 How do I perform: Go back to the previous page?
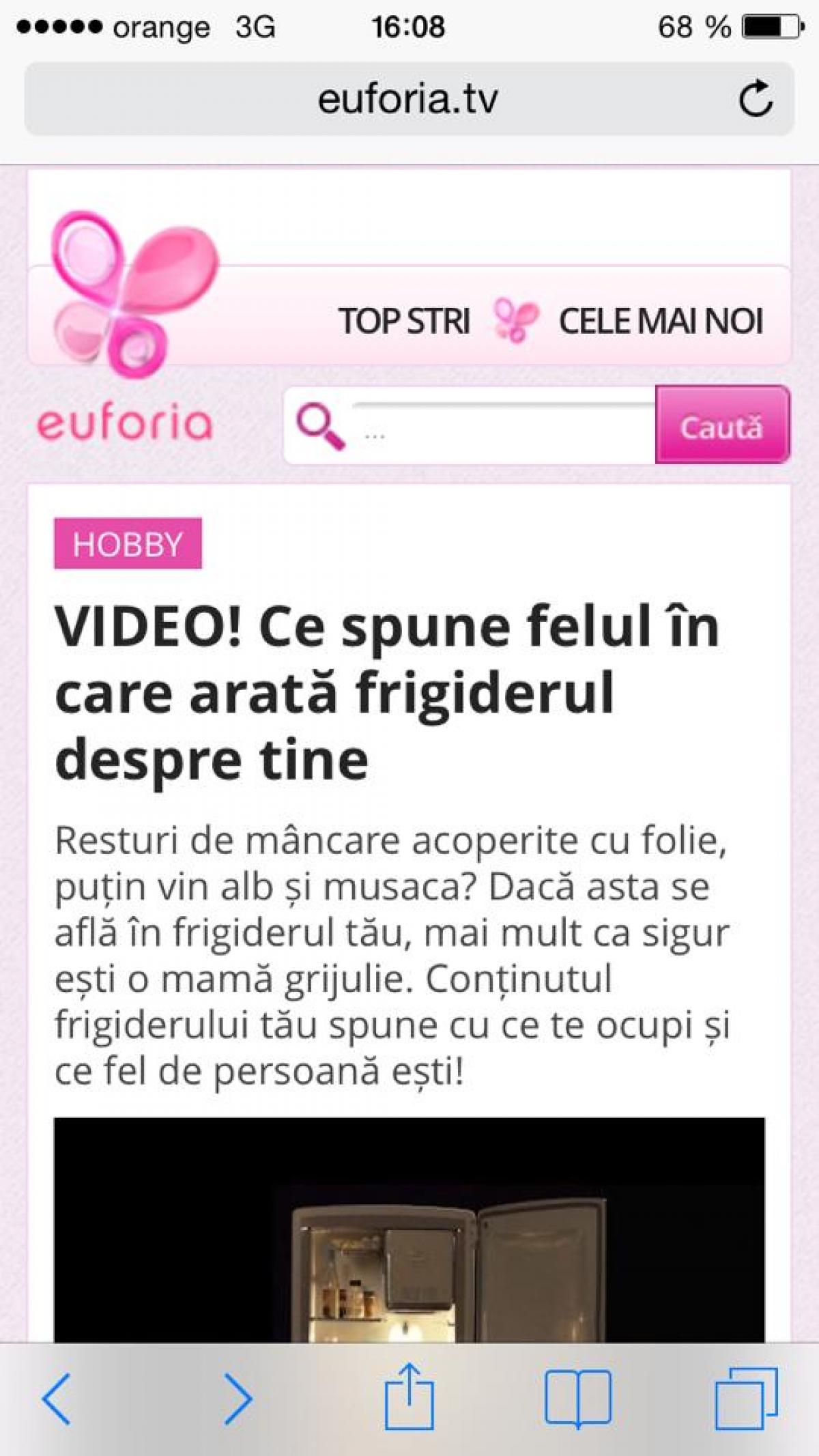[57, 1399]
